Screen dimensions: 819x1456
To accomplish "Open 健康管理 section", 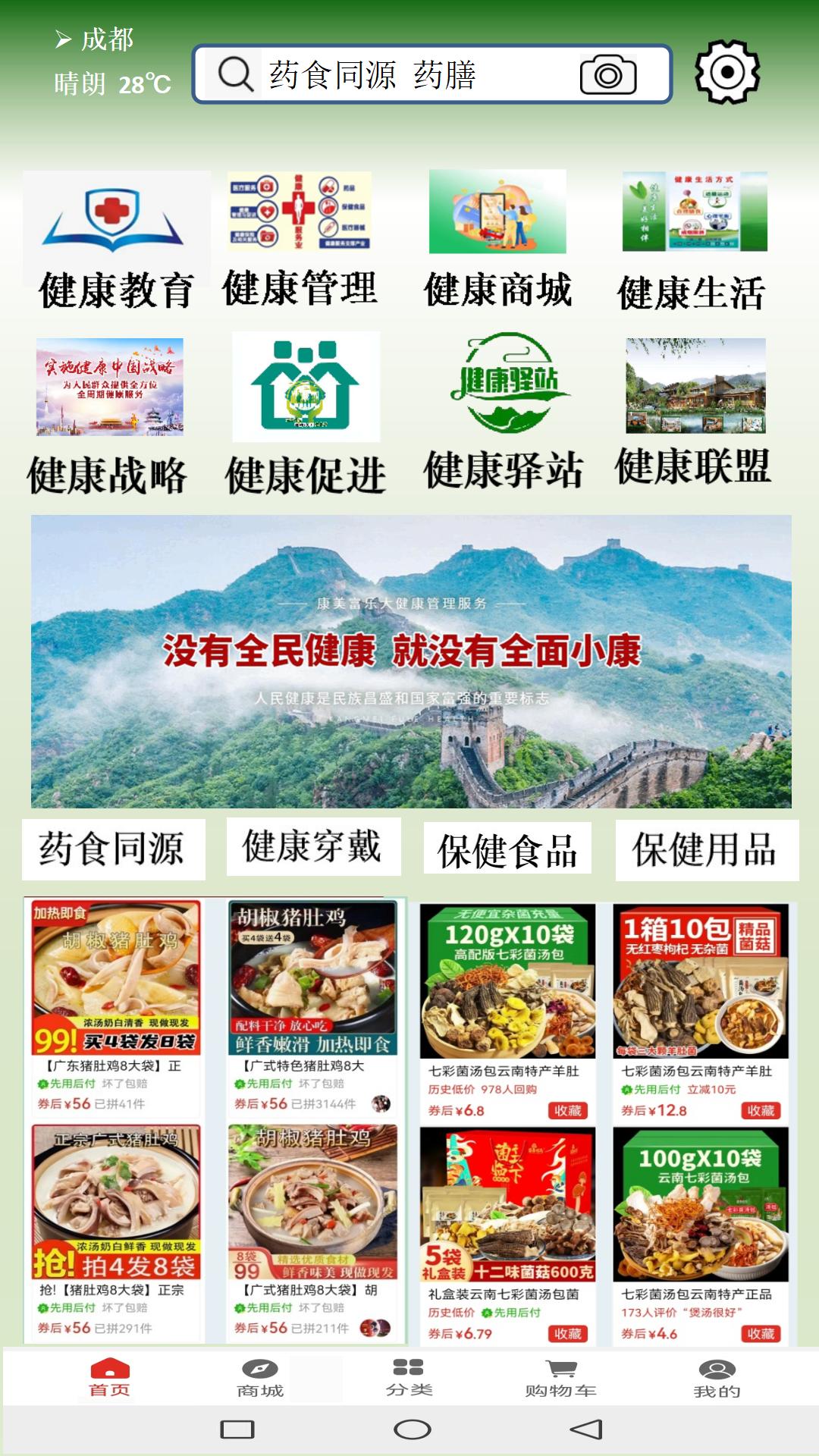I will [x=300, y=240].
